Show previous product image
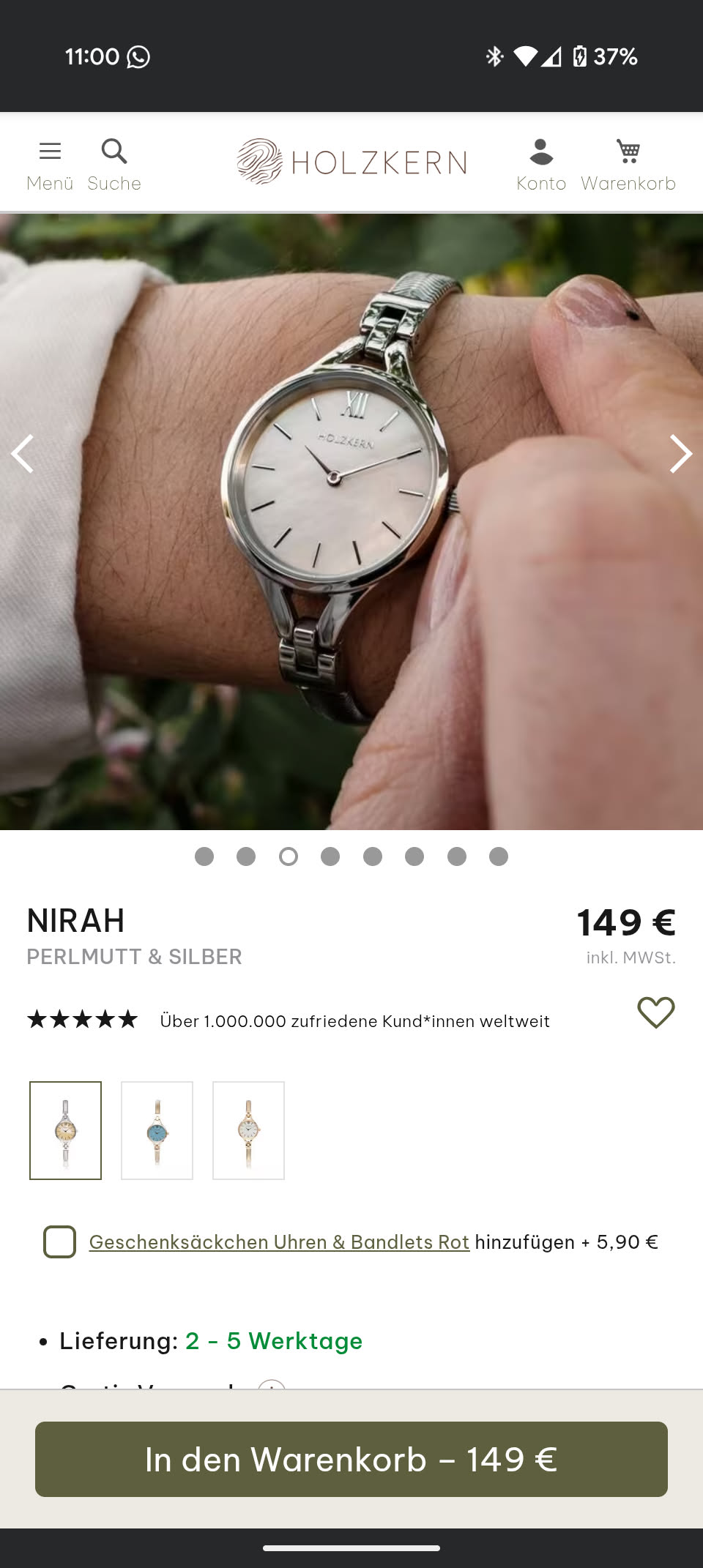Image resolution: width=703 pixels, height=1568 pixels. pyautogui.click(x=23, y=454)
